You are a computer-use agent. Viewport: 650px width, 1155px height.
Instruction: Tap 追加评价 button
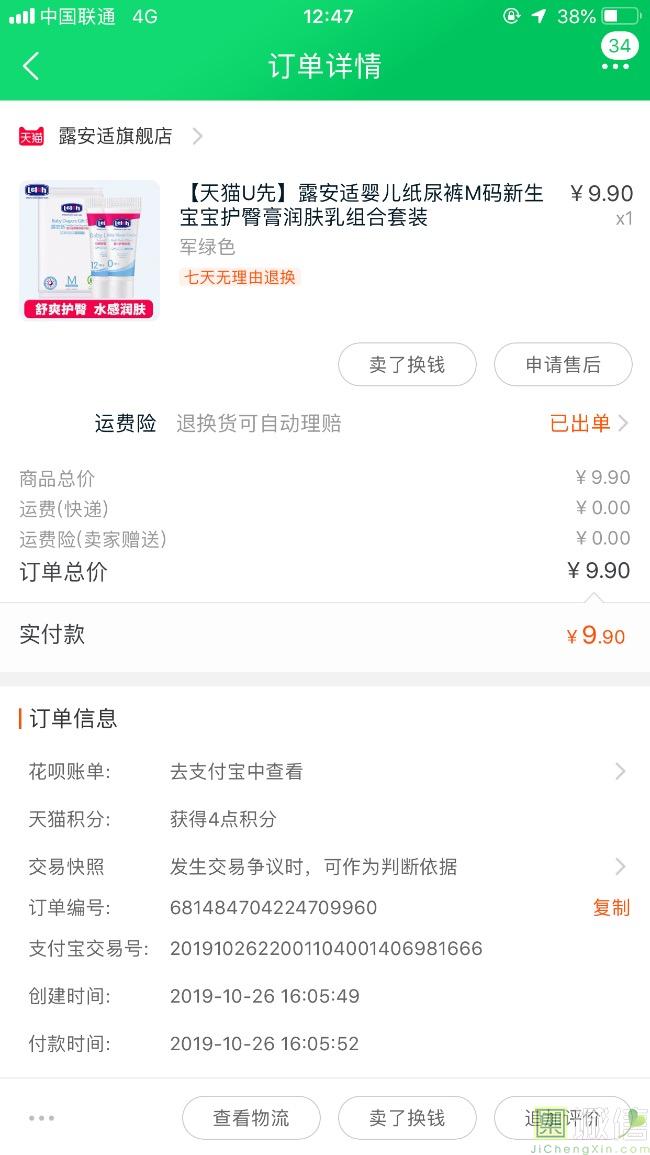563,1118
